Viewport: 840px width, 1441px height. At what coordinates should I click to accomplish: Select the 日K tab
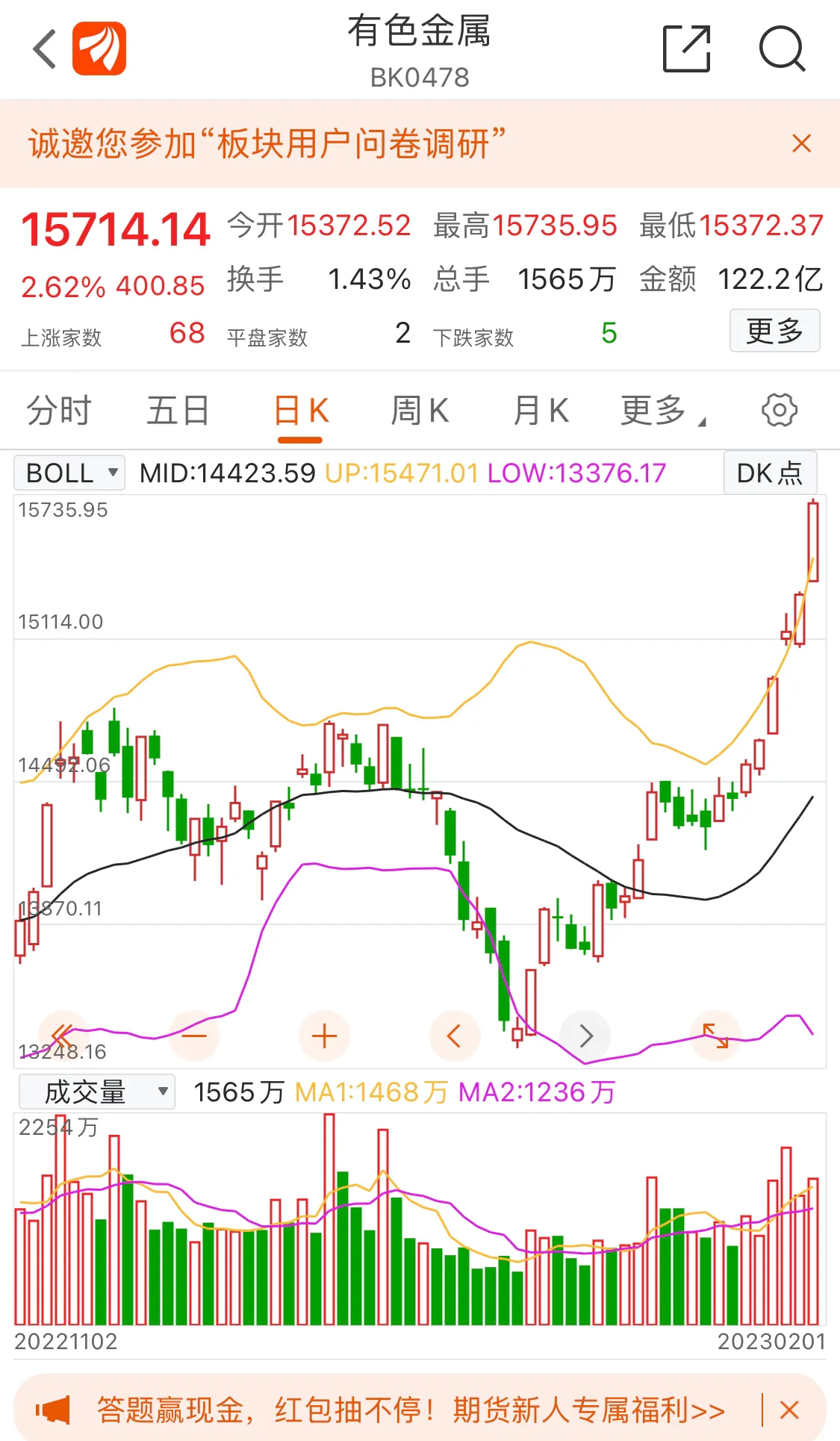pos(300,411)
